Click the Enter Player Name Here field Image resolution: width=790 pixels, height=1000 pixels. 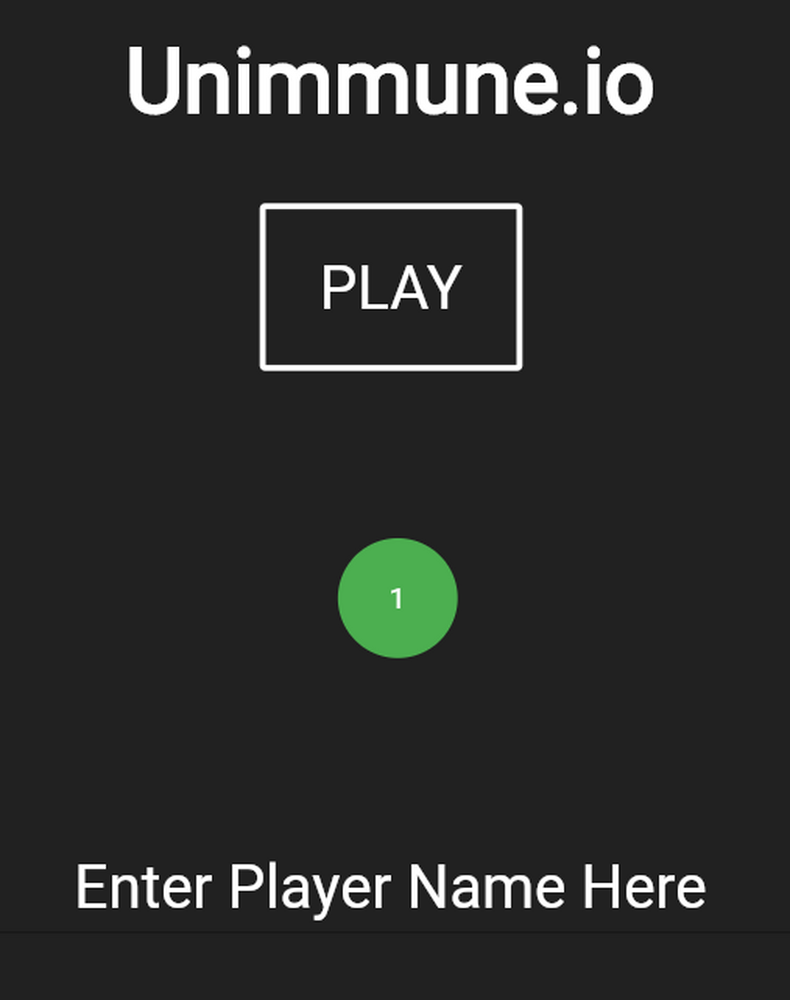pos(392,886)
